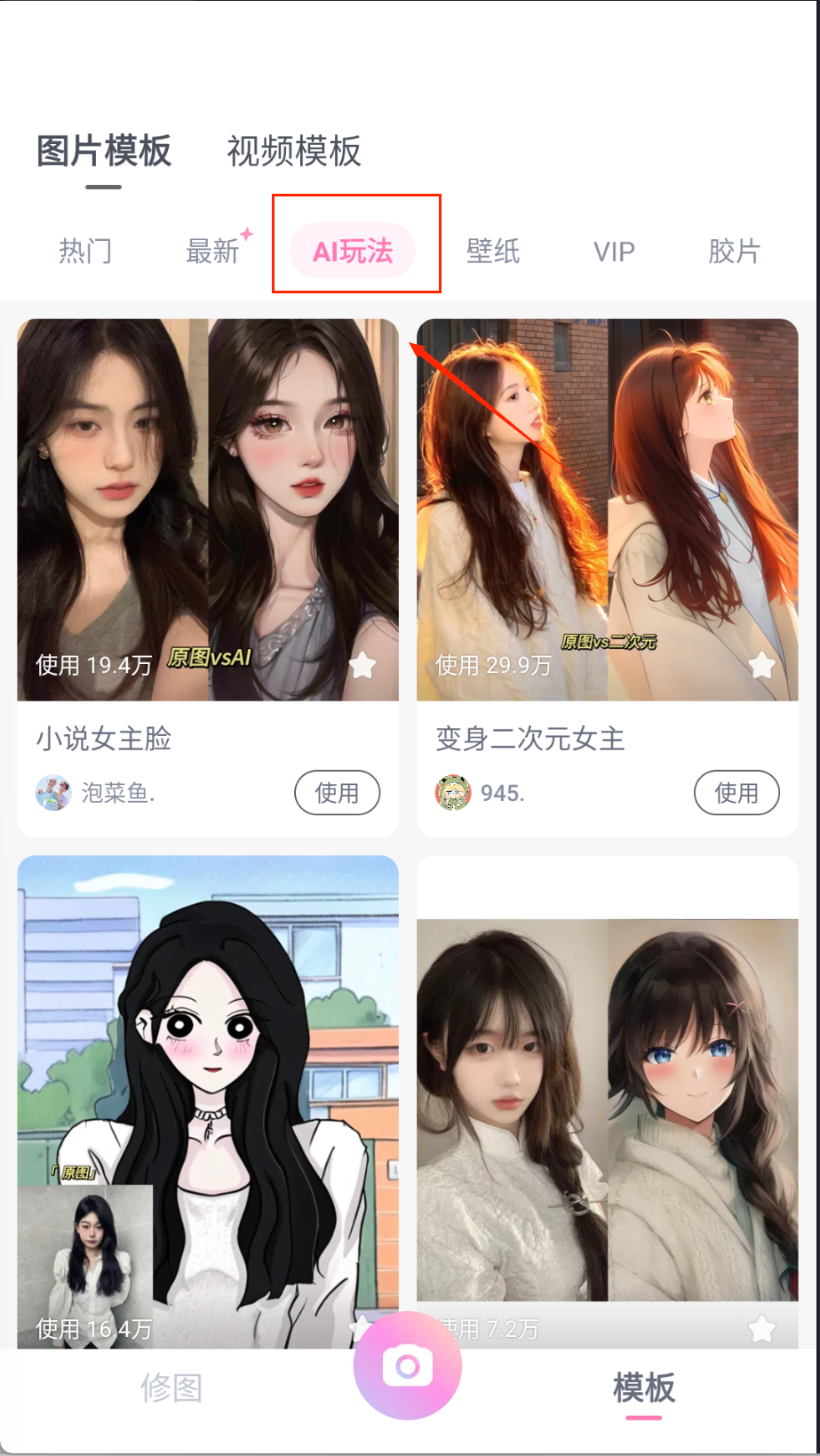Open the VIP template category
Image resolution: width=820 pixels, height=1456 pixels.
coord(614,252)
